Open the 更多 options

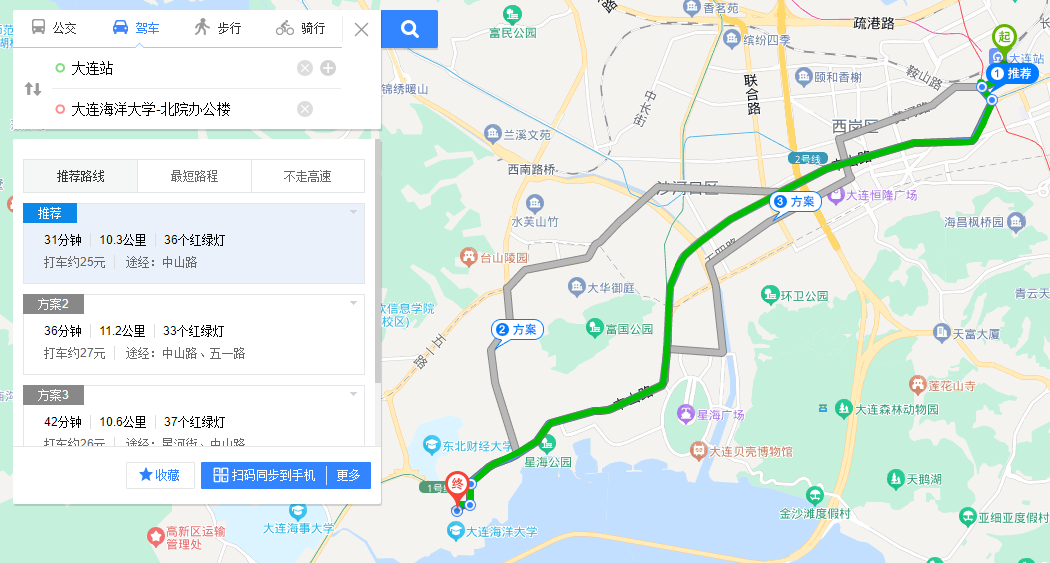tap(348, 475)
